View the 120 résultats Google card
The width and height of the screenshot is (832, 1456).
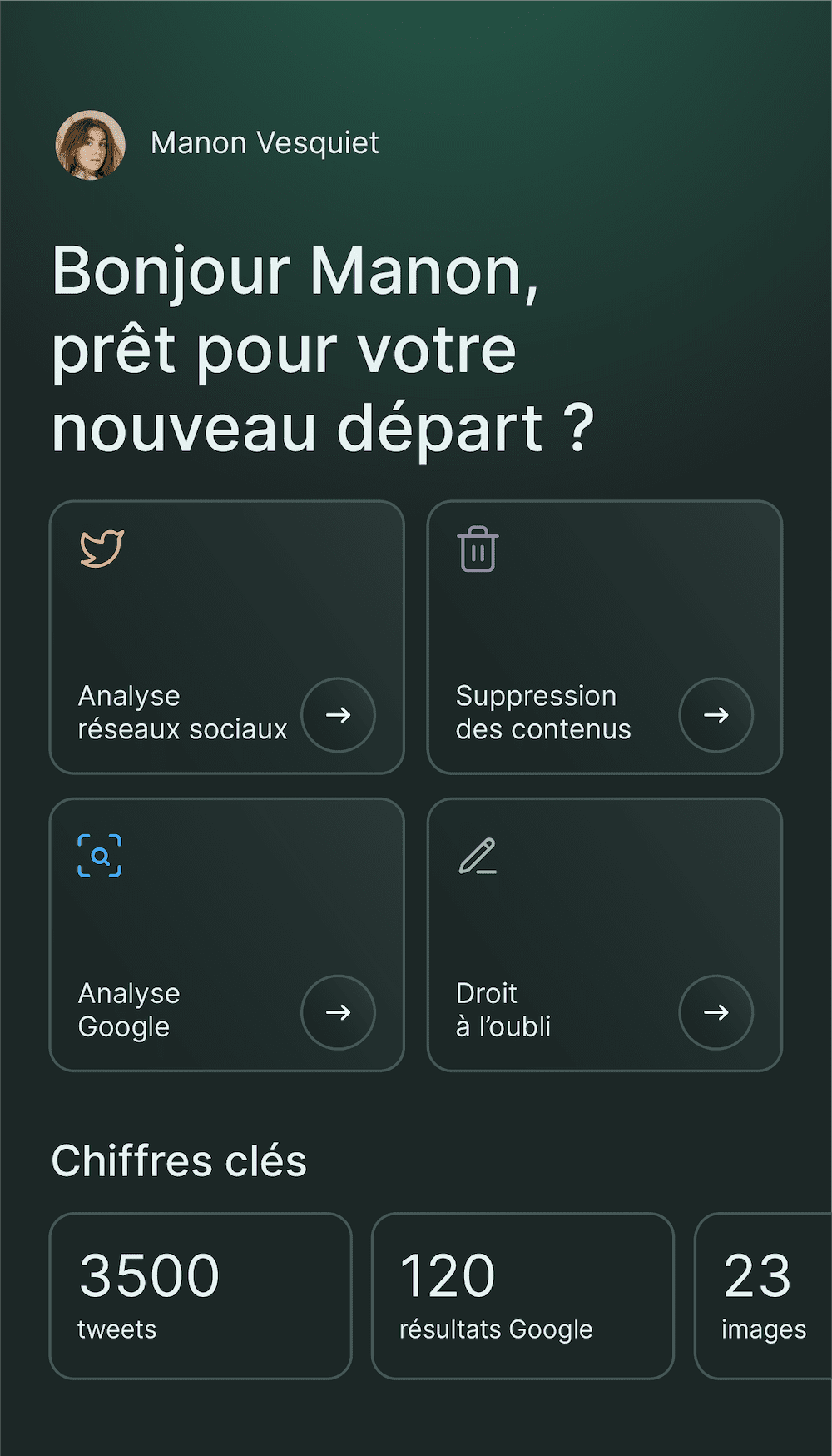(x=522, y=1296)
